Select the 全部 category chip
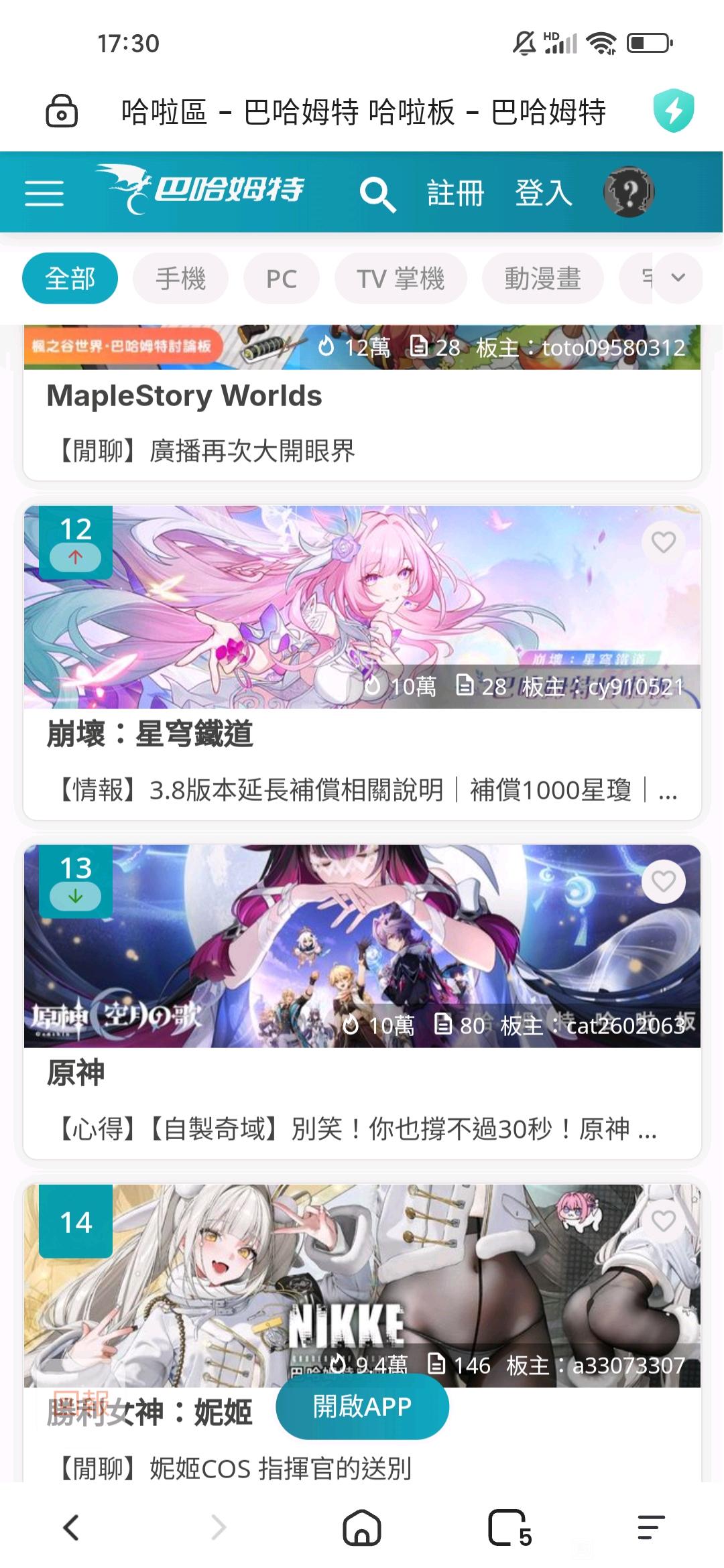Screen dimensions: 724x1568 70,278
